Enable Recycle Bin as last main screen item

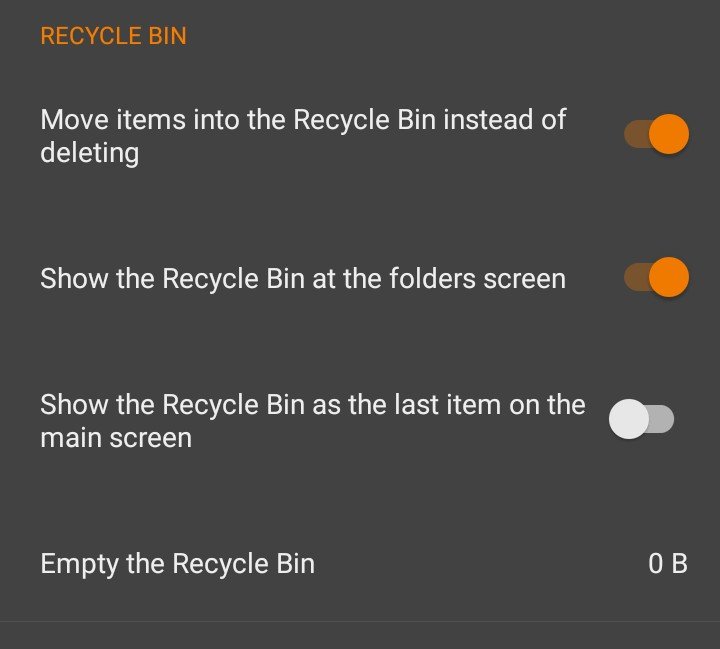[x=642, y=420]
